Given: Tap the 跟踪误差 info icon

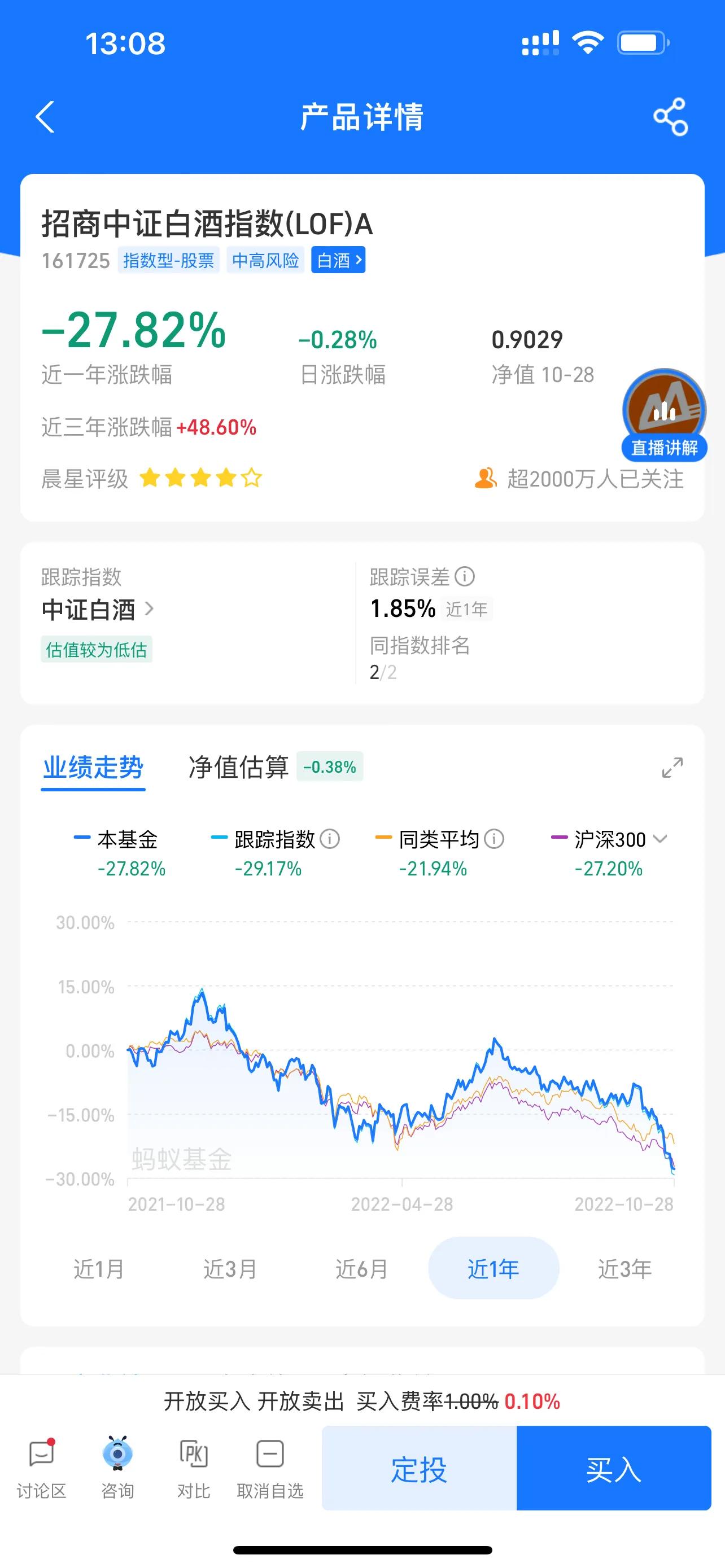Looking at the screenshot, I should pyautogui.click(x=466, y=577).
